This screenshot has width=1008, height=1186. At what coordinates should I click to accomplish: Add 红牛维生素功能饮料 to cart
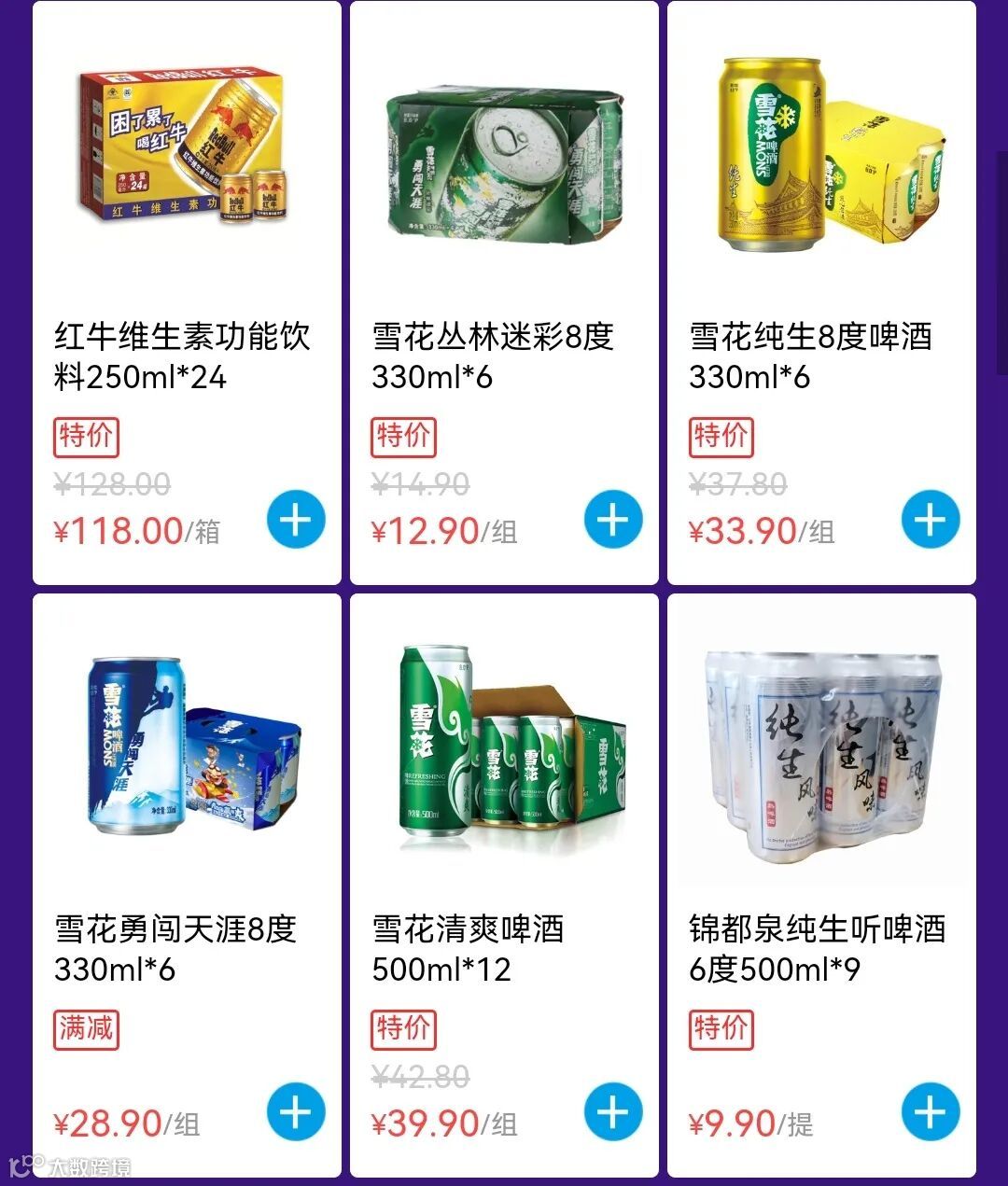point(296,521)
